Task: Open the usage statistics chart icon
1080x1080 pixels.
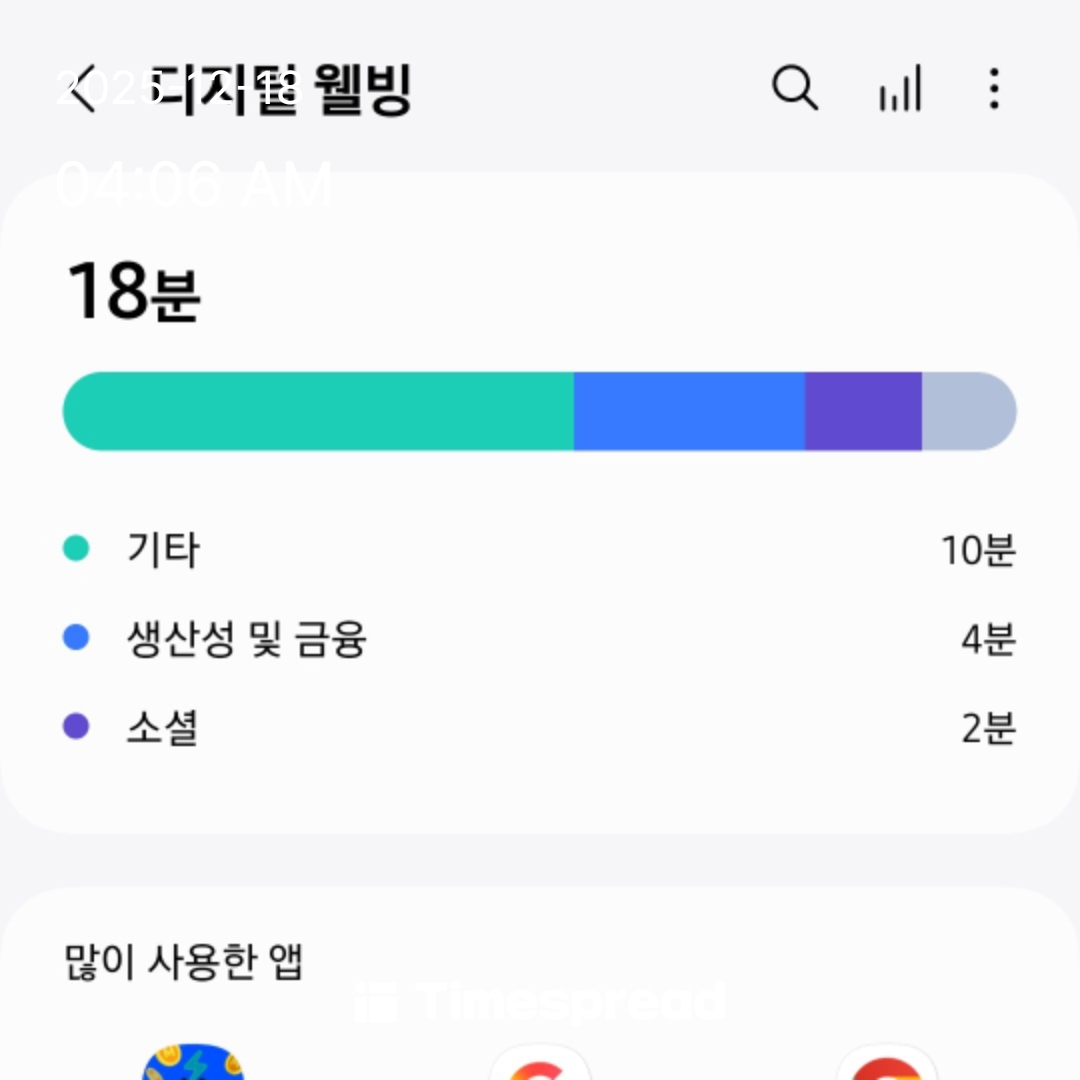Action: coord(899,90)
